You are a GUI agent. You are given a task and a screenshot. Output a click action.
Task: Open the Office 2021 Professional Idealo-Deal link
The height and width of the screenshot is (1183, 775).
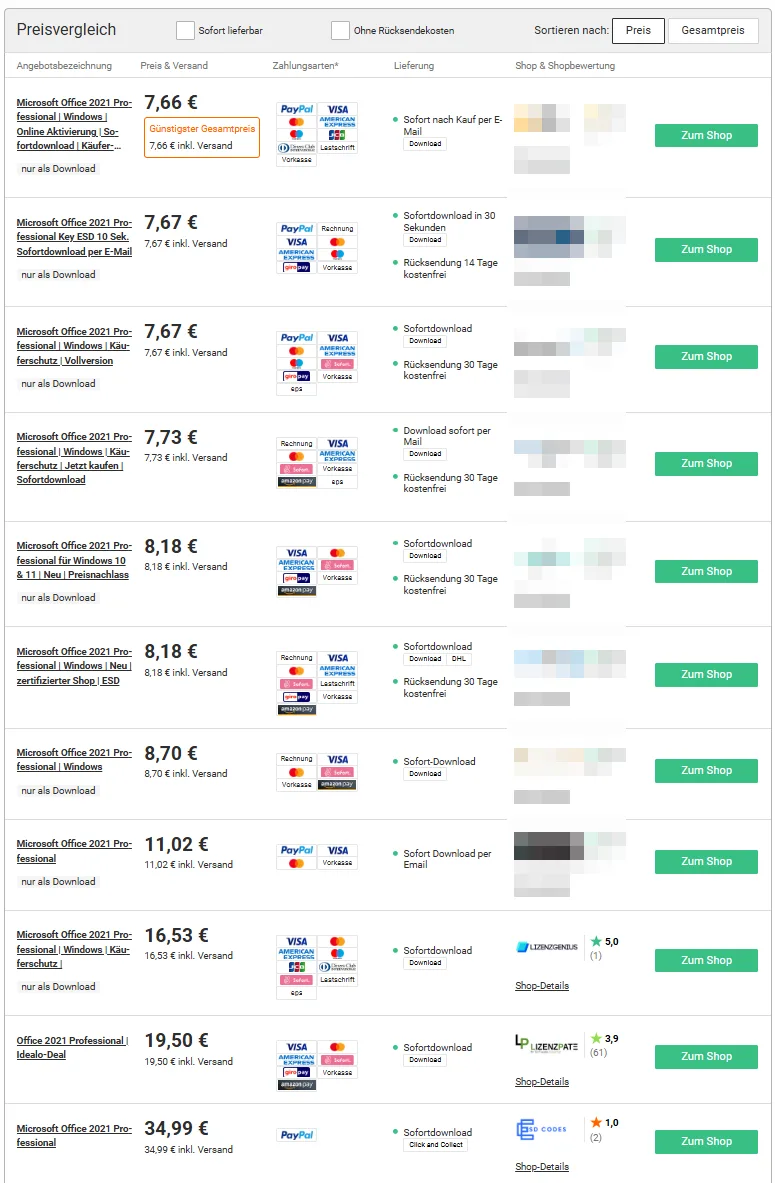pos(72,1047)
